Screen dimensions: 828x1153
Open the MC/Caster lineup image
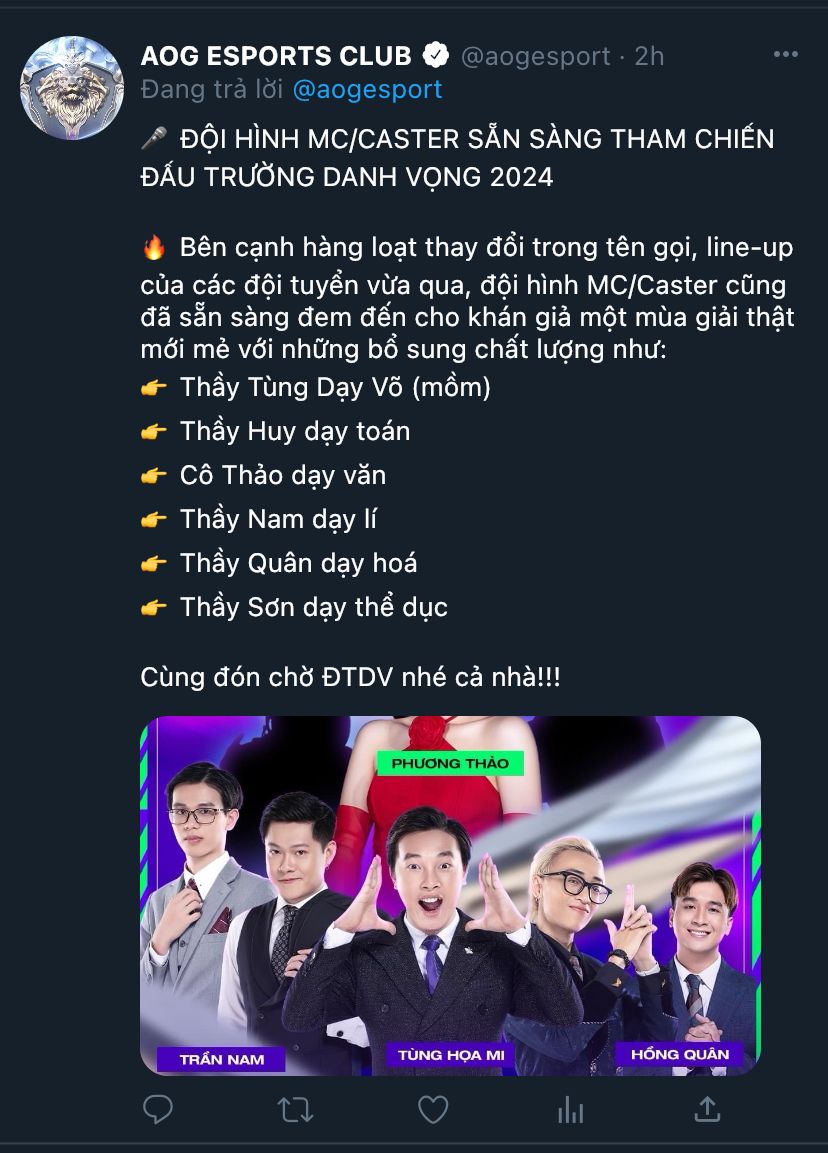click(x=450, y=895)
